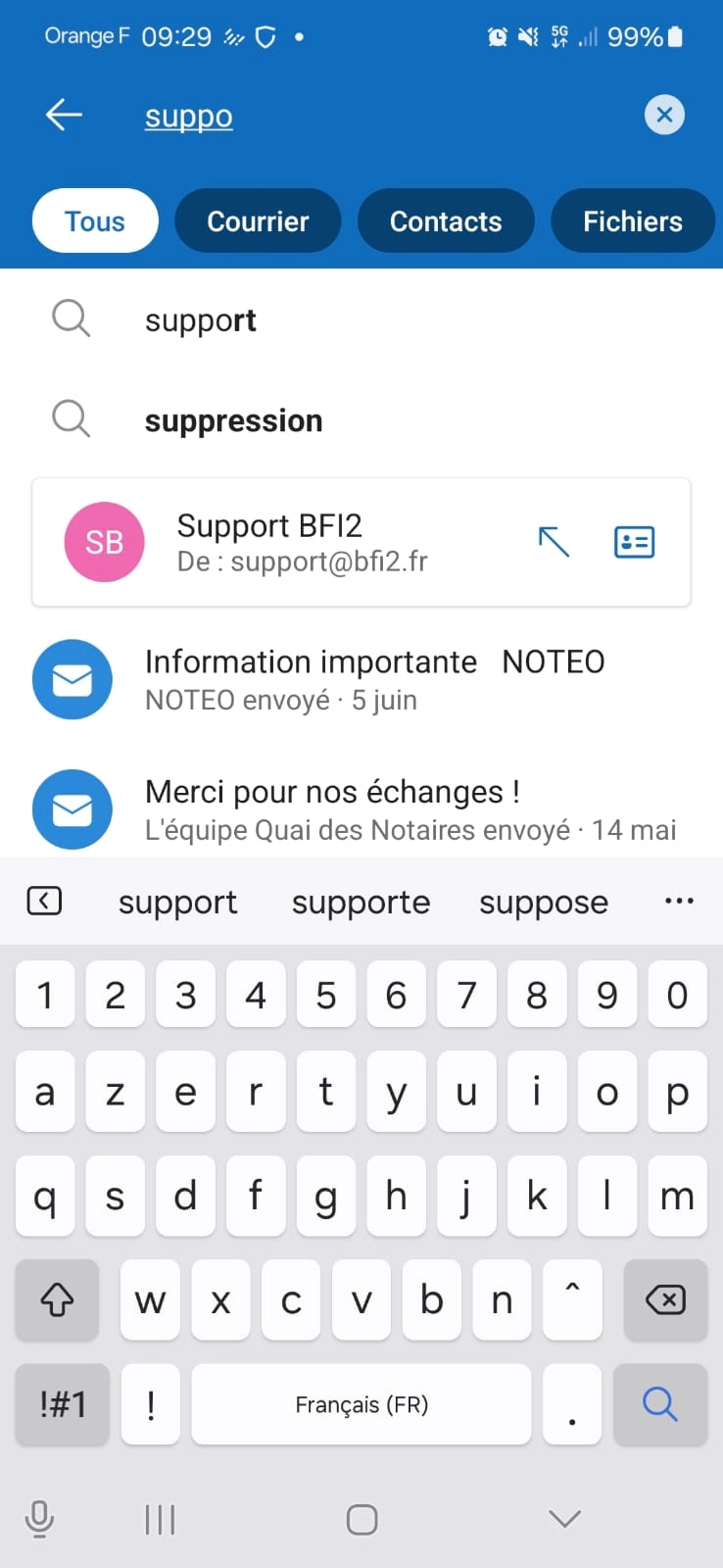
Task: Switch to the Courrier tab
Action: coord(258,221)
